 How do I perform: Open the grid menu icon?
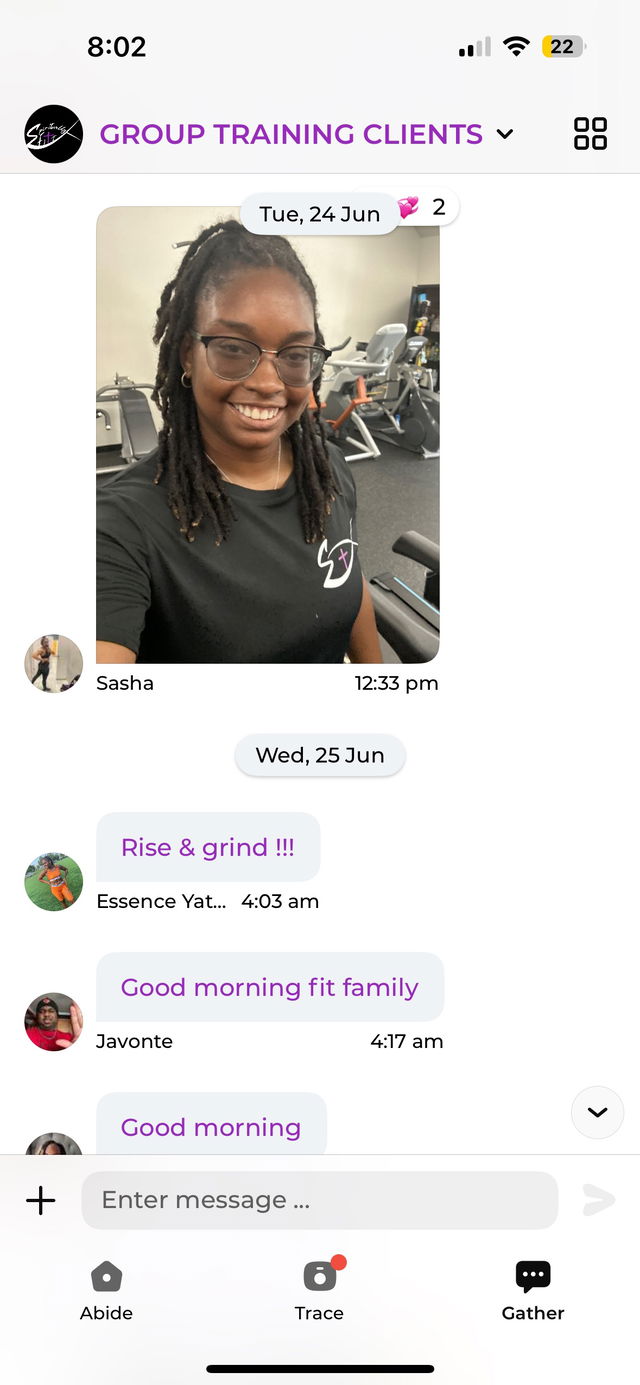(590, 134)
